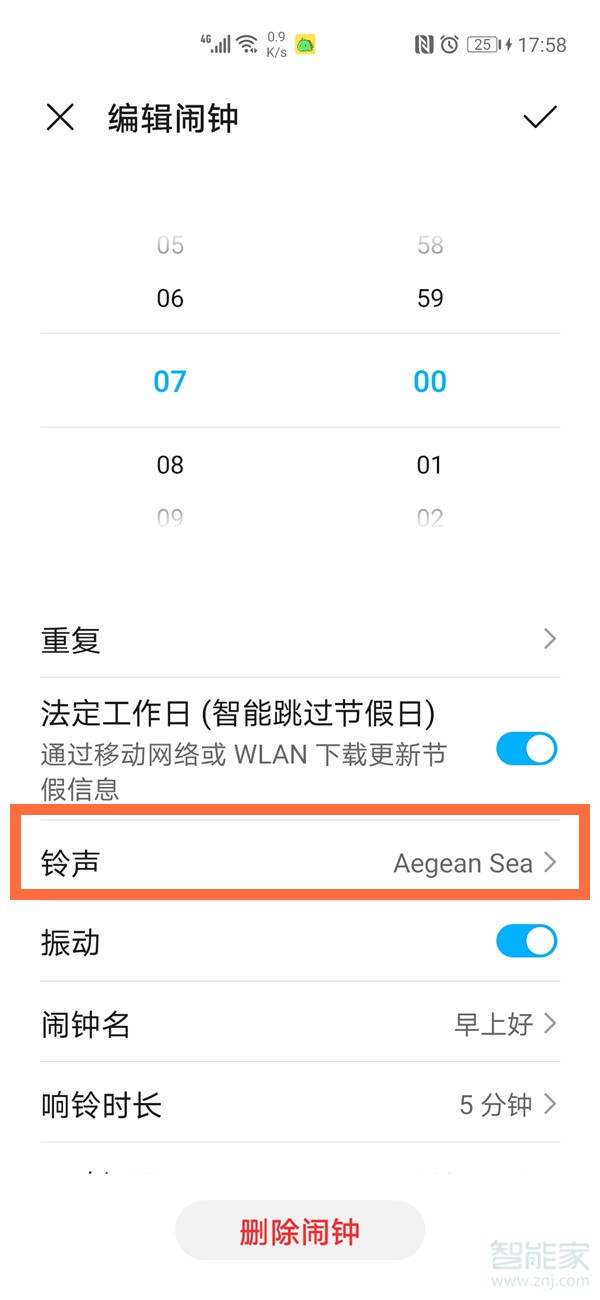Confirm the alarm with the checkmark
Viewport: 600px width, 1300px height.
539,118
